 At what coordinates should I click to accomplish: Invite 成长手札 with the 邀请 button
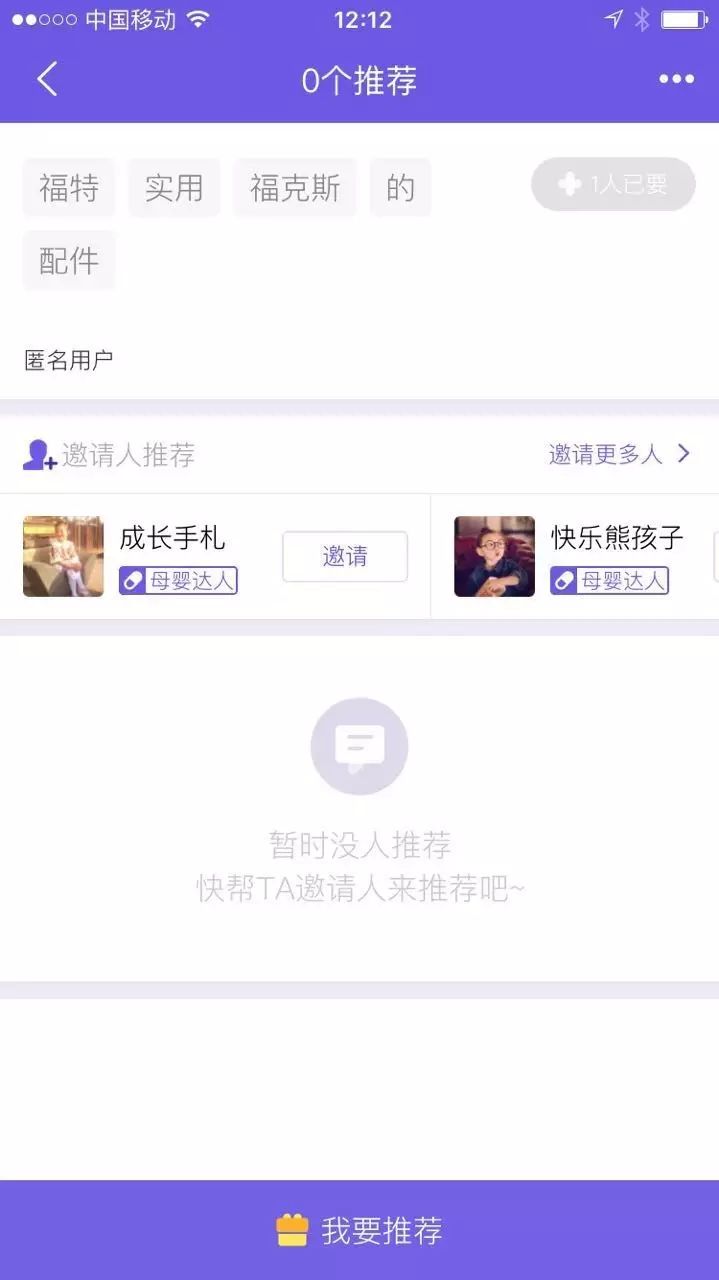pos(345,556)
